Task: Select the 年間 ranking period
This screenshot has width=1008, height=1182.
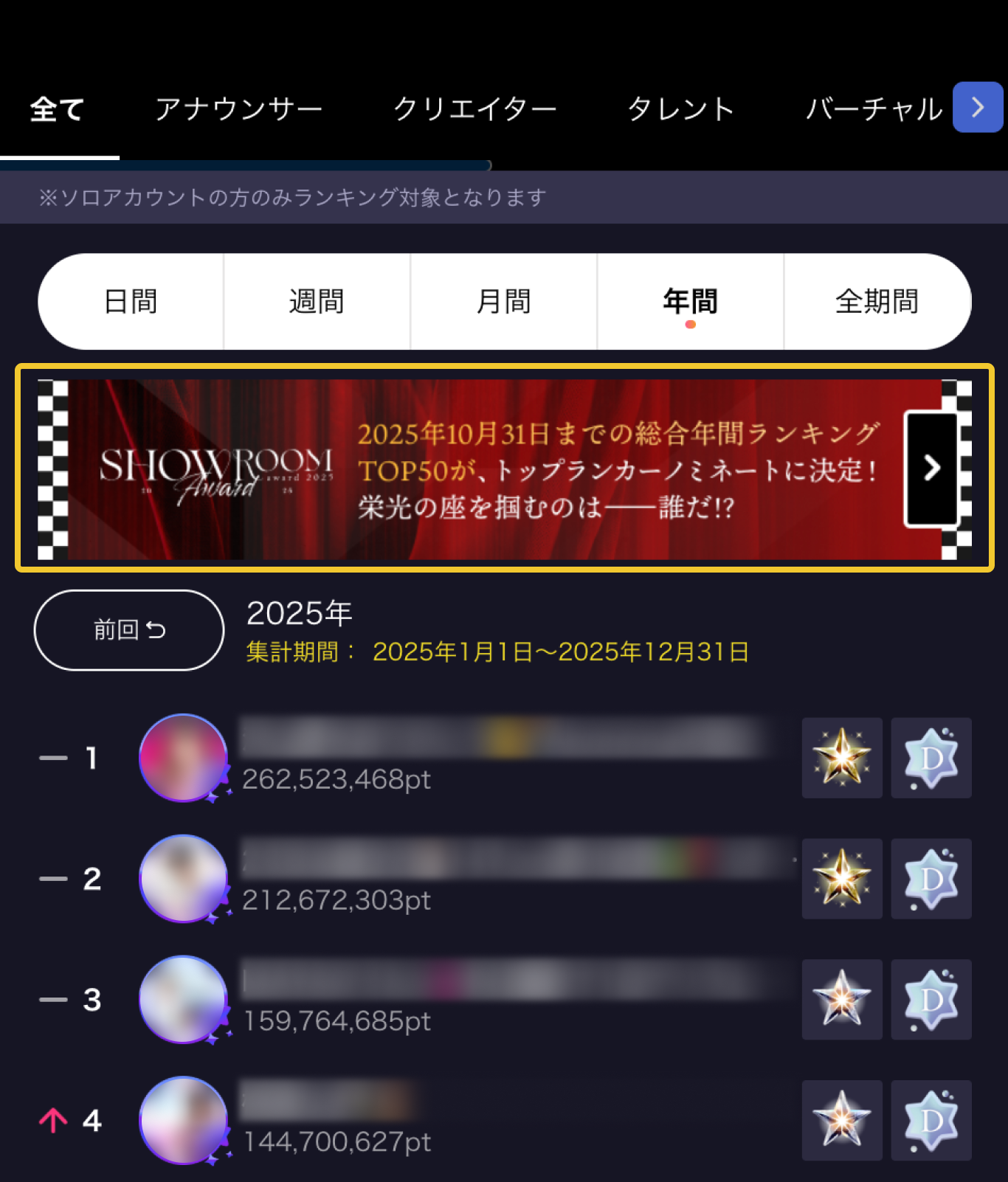Action: (x=690, y=302)
